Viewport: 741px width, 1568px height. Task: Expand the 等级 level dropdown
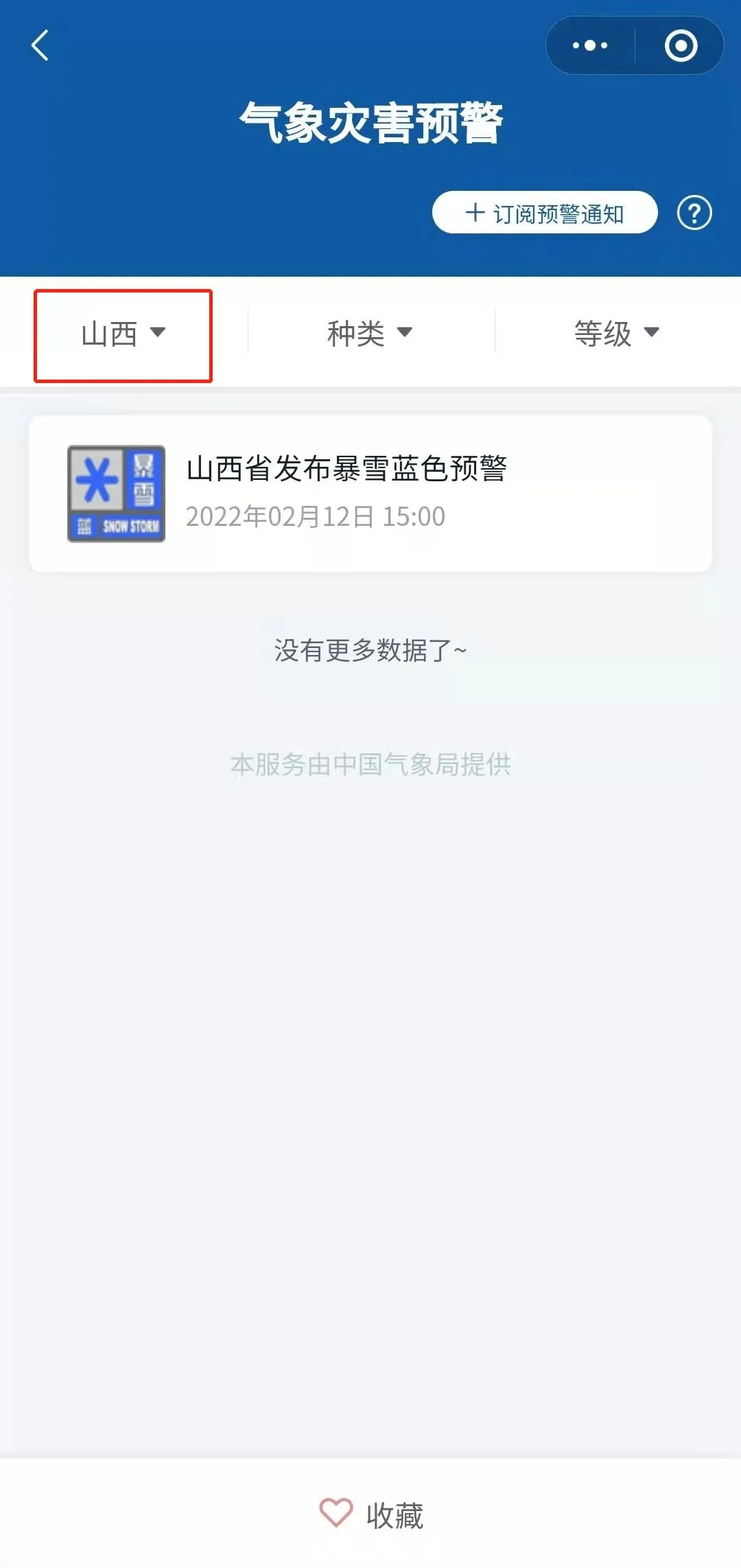(x=616, y=334)
